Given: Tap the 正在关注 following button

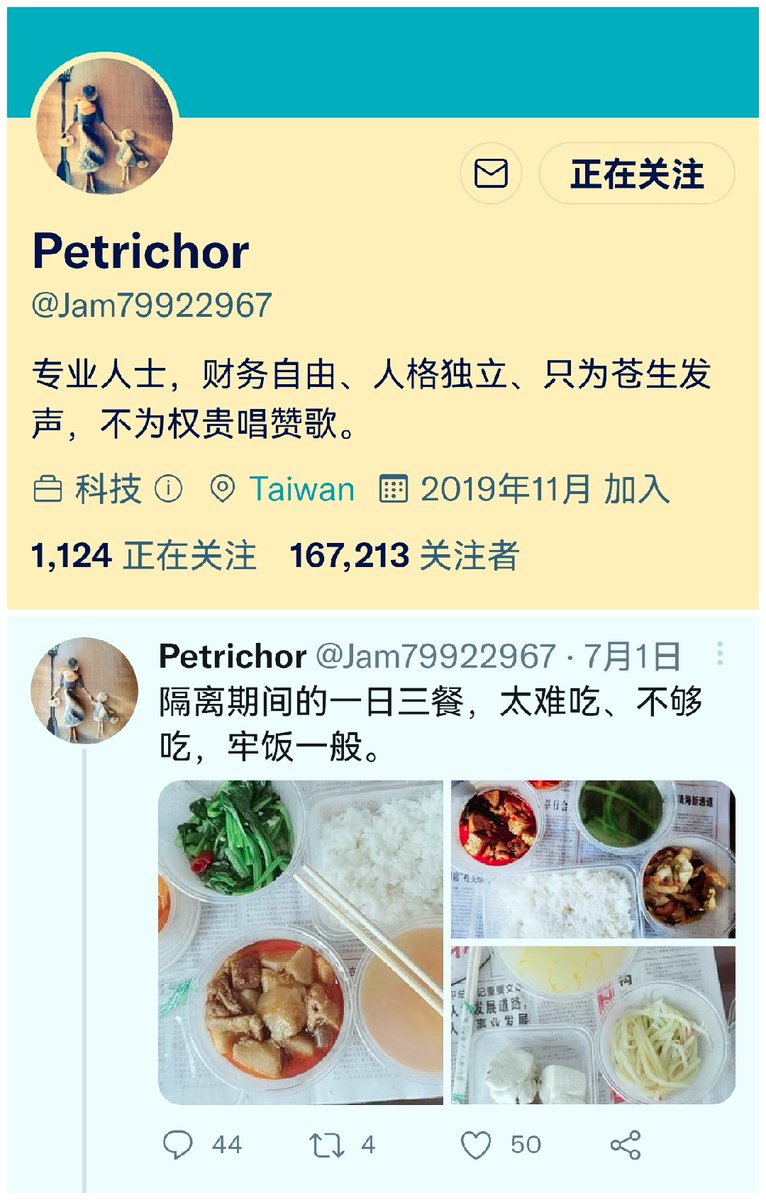Looking at the screenshot, I should coord(637,174).
